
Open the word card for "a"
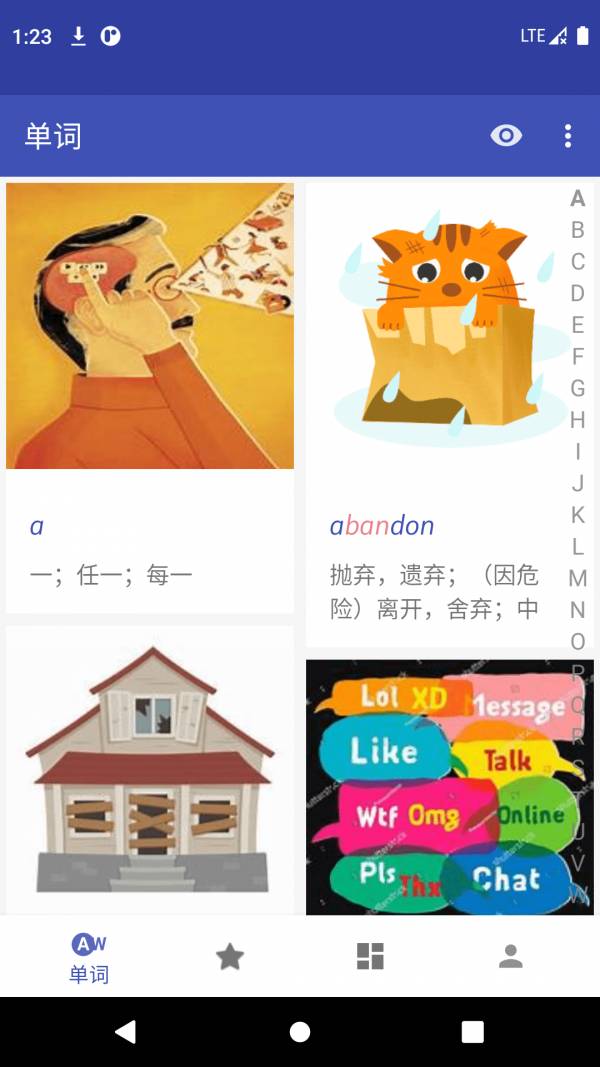150,397
